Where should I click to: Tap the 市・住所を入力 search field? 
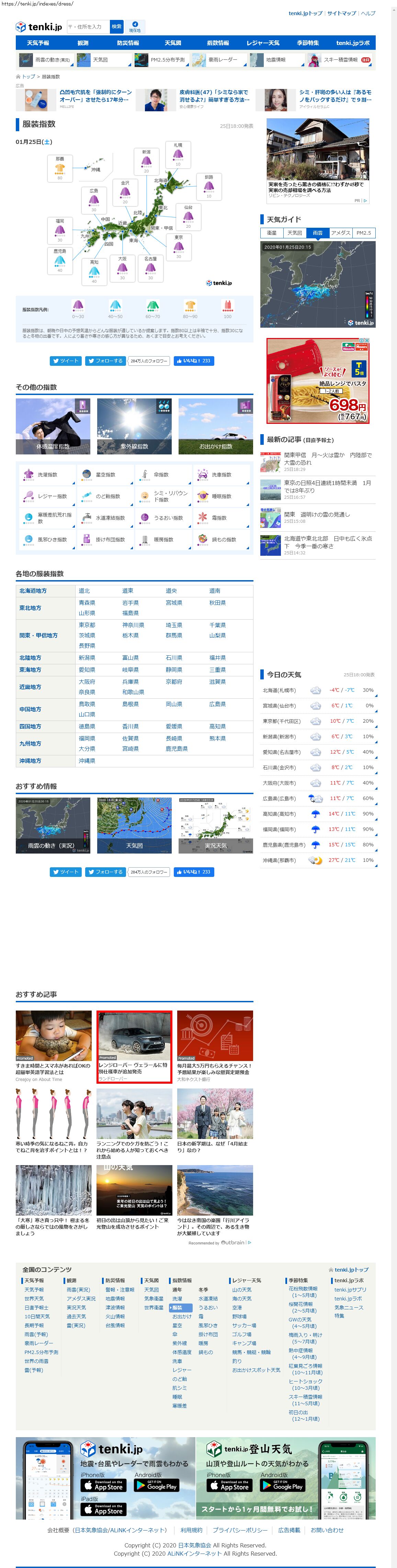tap(87, 27)
